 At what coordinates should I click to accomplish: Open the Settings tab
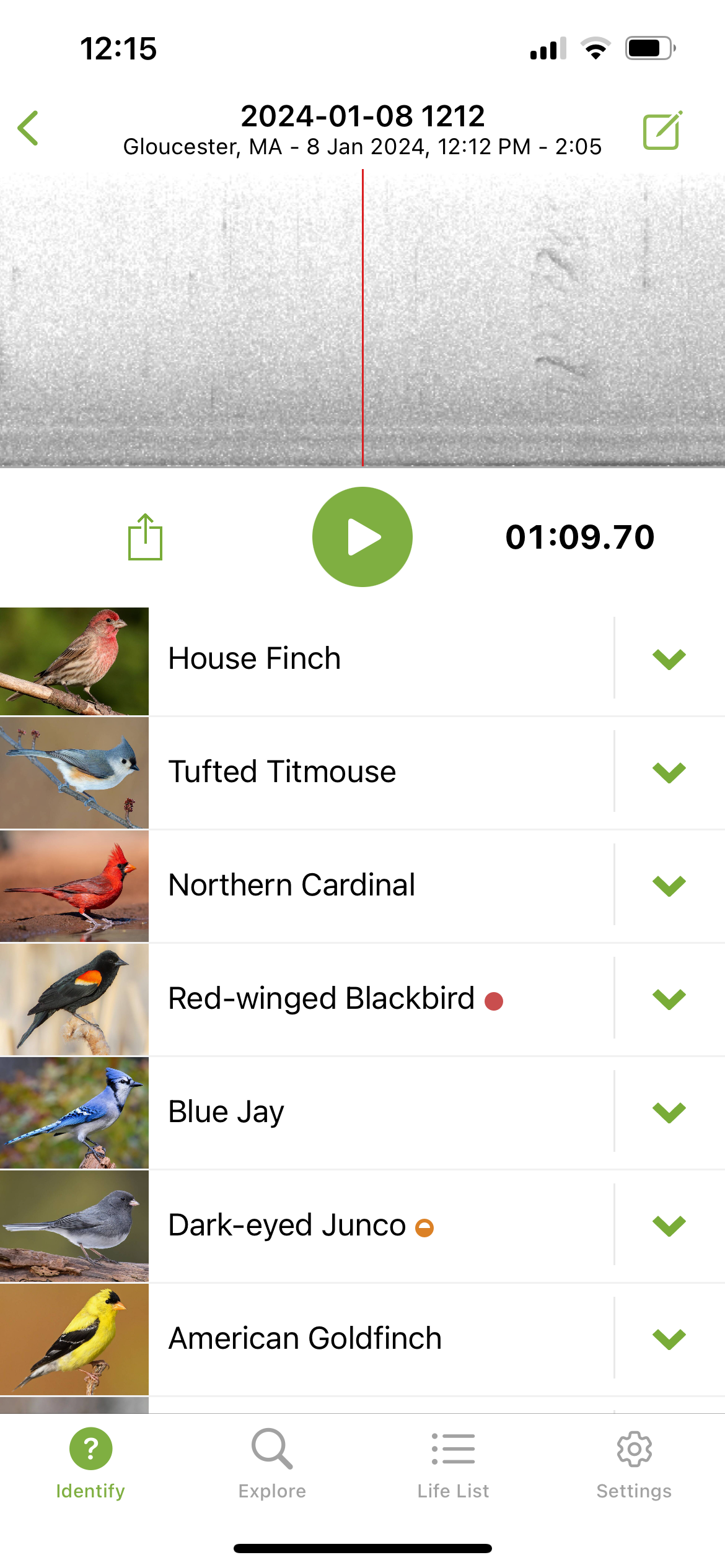point(634,1463)
